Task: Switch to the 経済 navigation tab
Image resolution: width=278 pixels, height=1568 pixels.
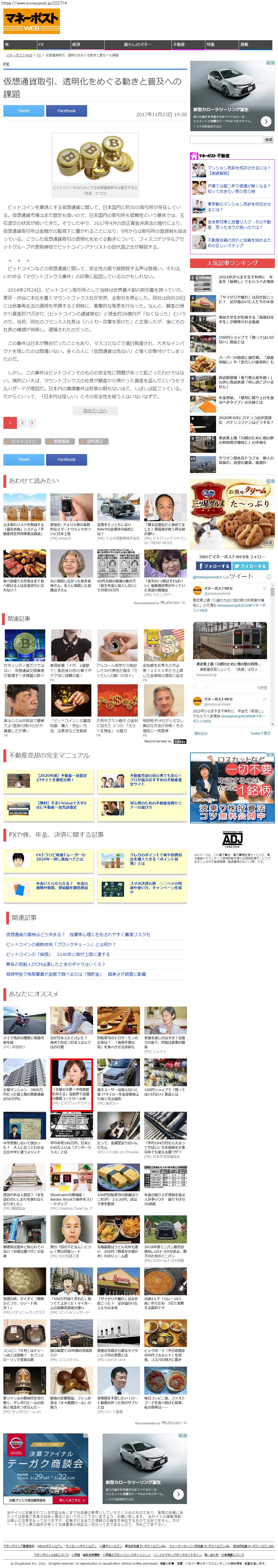Action: point(76,44)
